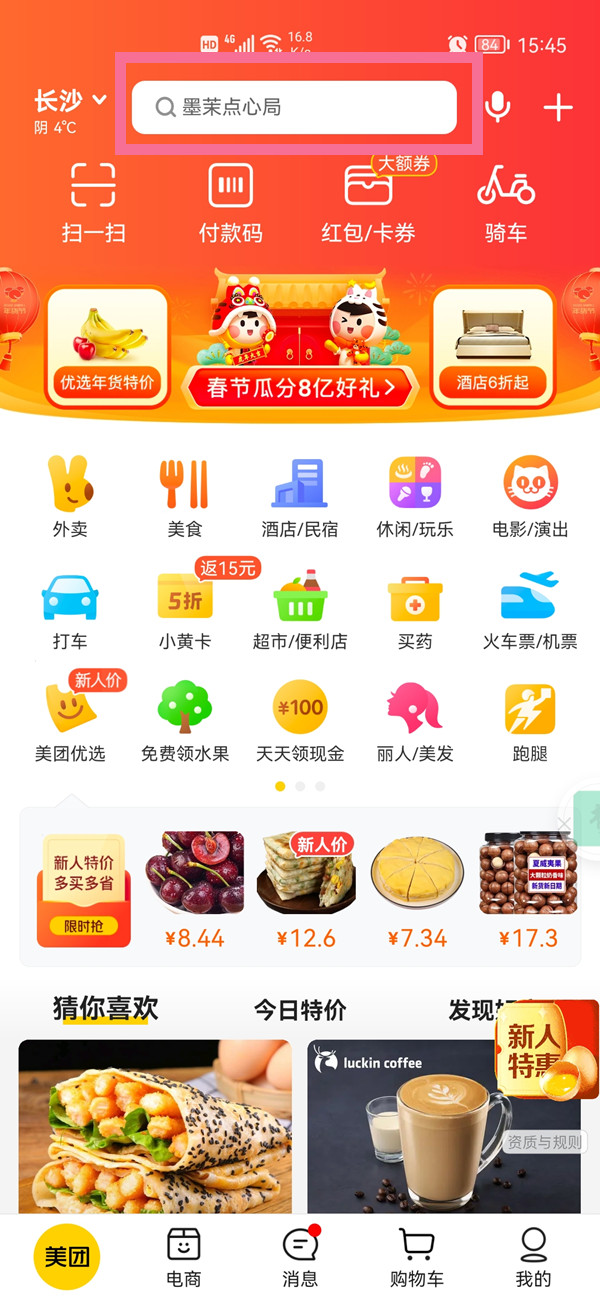Open 外卖 food delivery
The image size is (600, 1300).
[x=70, y=497]
